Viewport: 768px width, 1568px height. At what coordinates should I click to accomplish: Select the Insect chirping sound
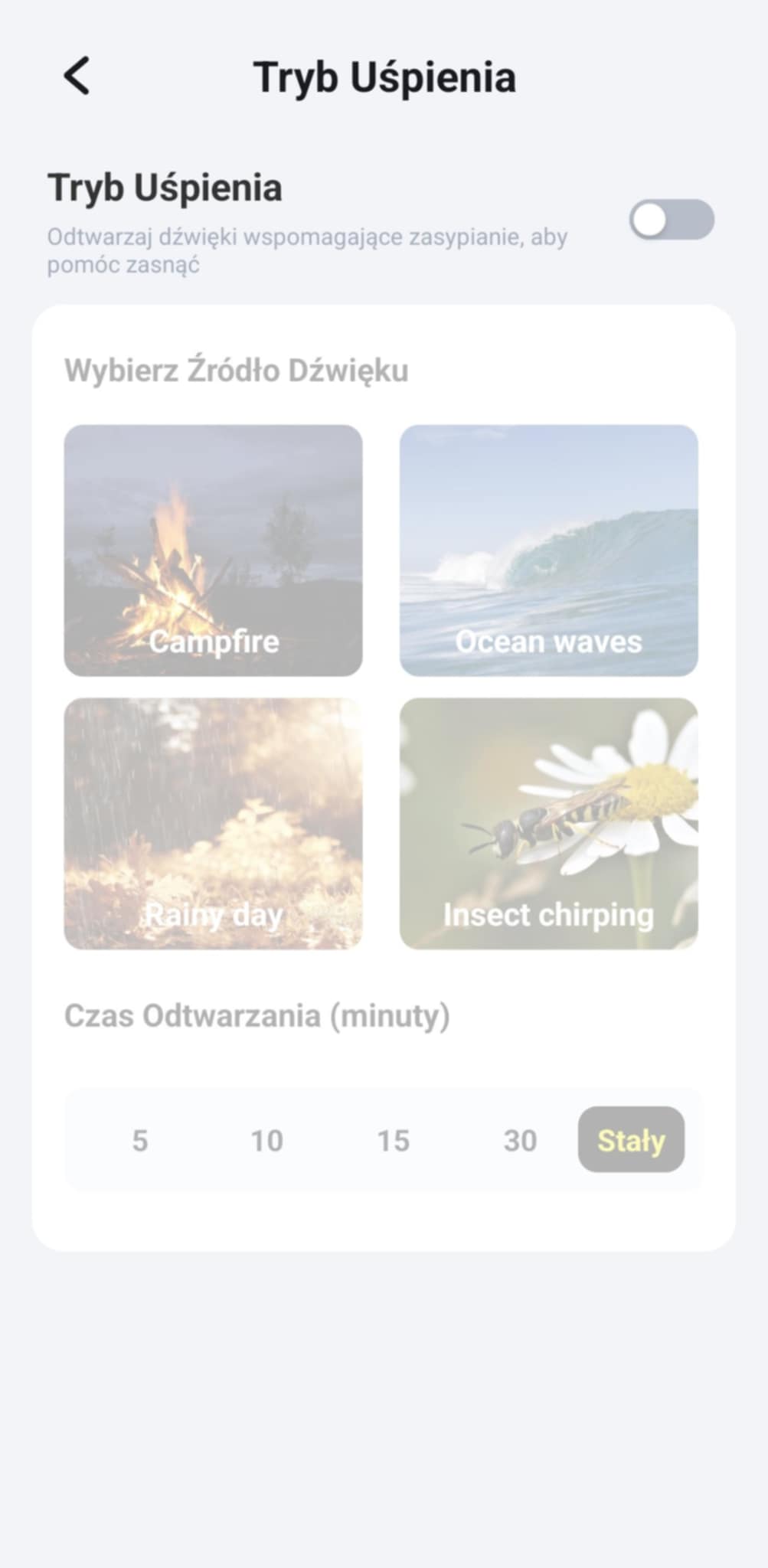(548, 823)
